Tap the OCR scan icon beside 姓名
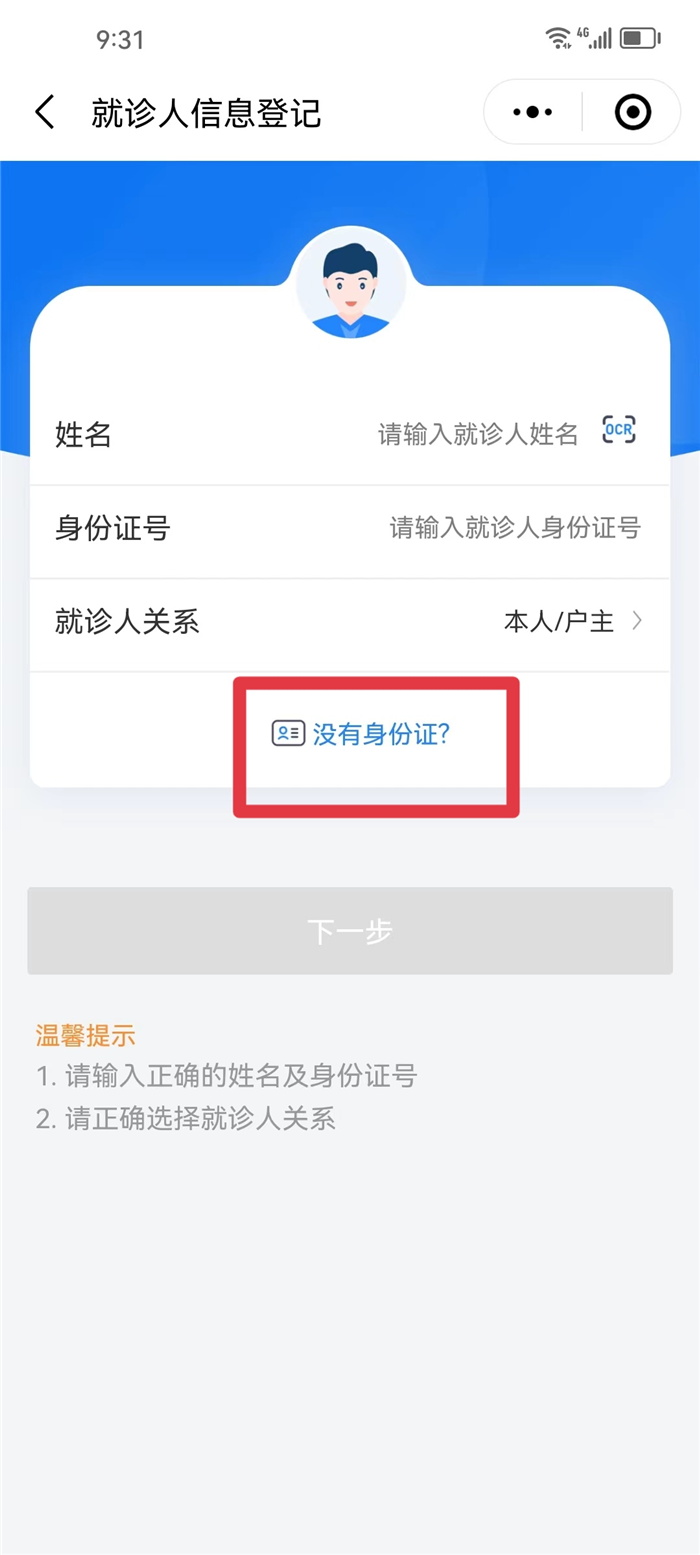This screenshot has width=700, height=1555. click(619, 430)
